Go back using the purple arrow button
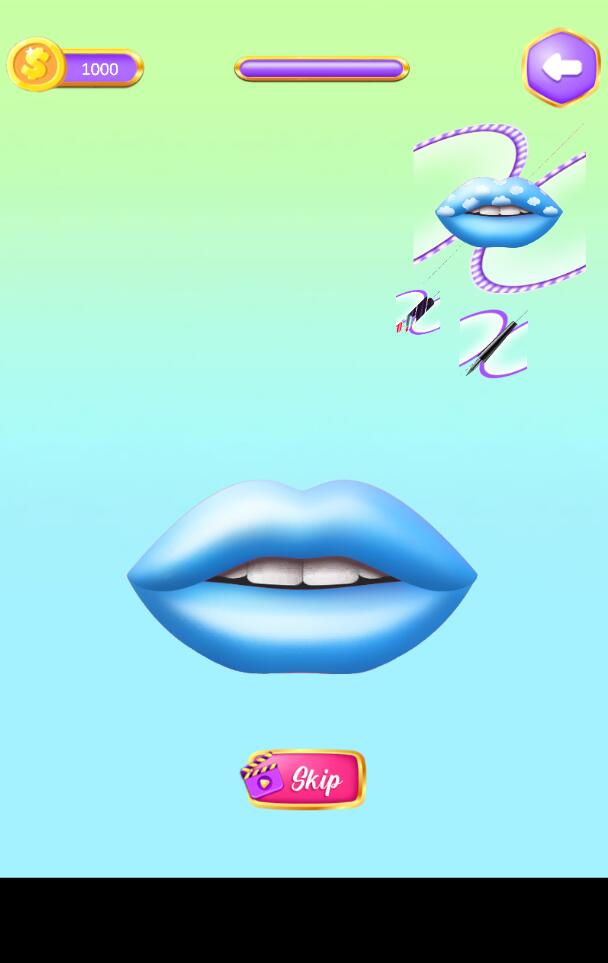The image size is (608, 963). coord(561,67)
